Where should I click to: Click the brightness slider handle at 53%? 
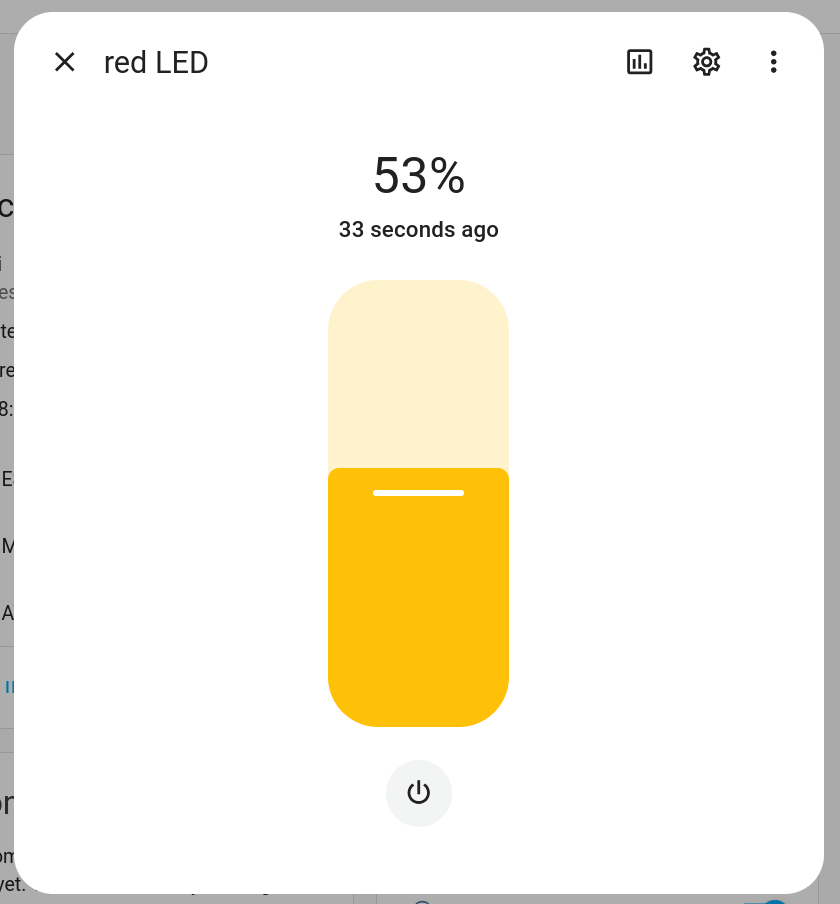(x=419, y=493)
